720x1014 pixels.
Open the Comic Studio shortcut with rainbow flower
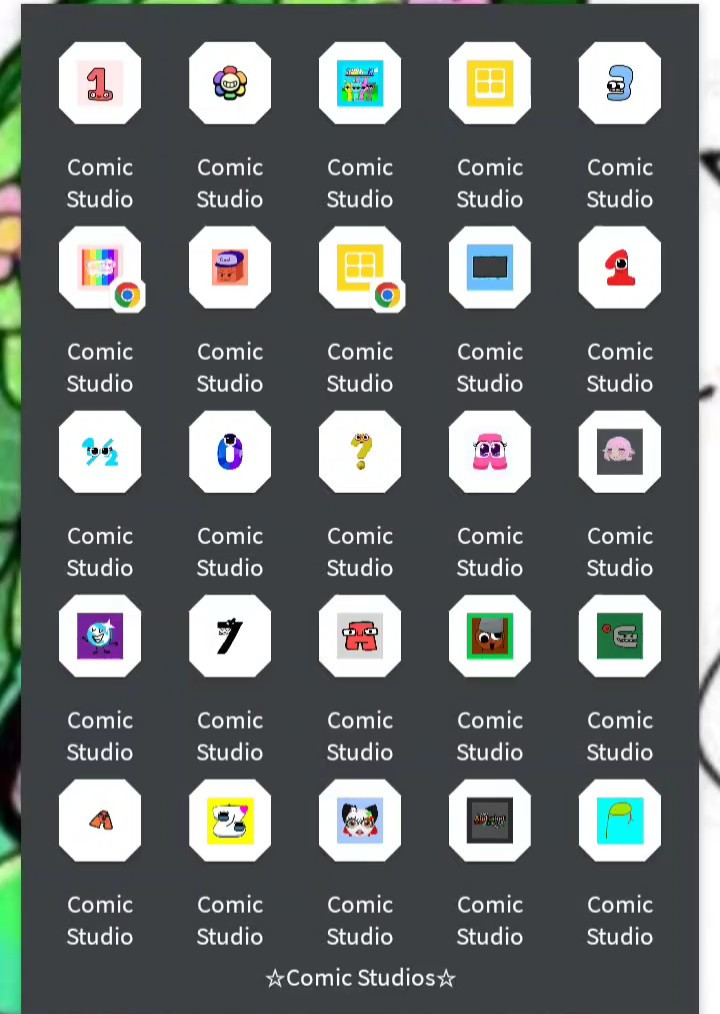click(230, 83)
